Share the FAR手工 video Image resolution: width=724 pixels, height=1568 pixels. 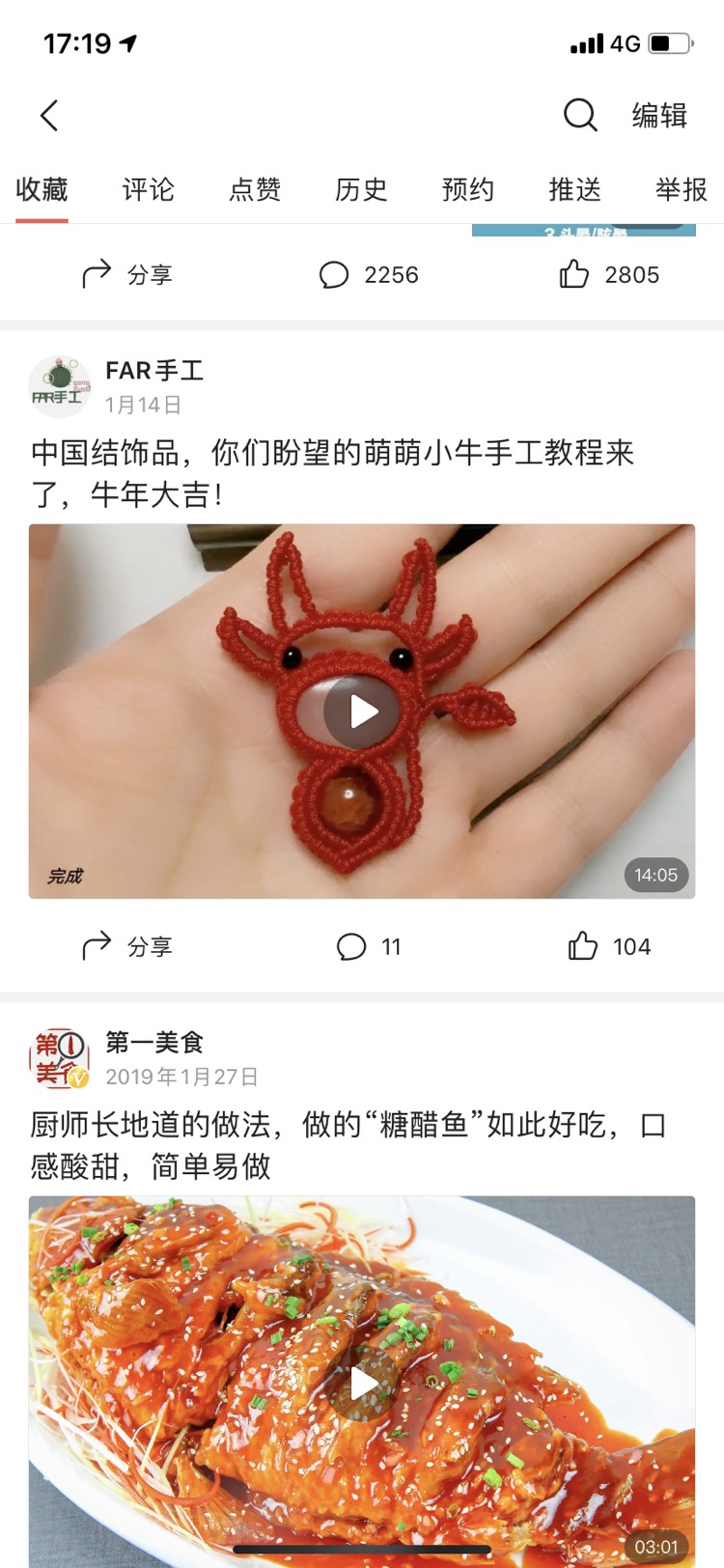point(127,947)
